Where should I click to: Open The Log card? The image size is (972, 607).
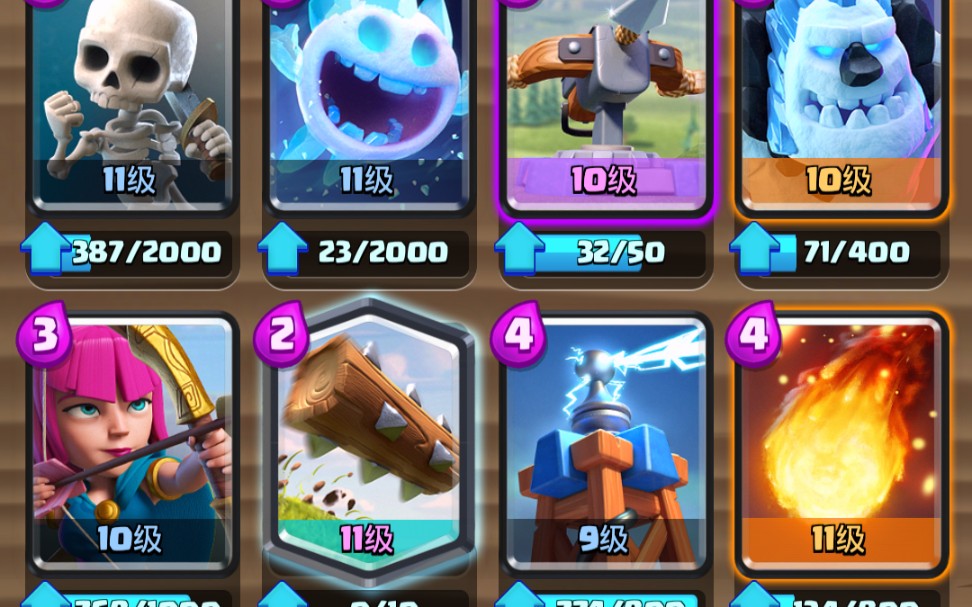[368, 440]
